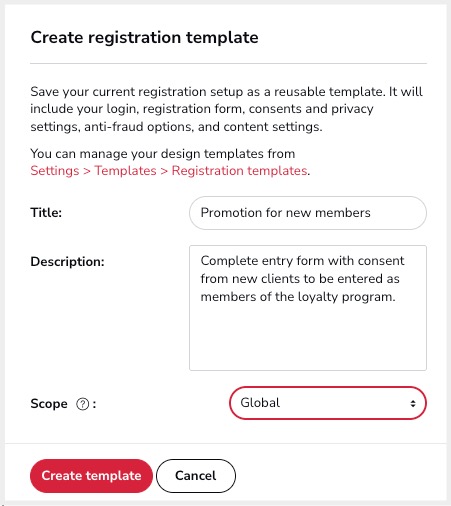Edit the Title field
This screenshot has height=506, width=451.
point(308,213)
